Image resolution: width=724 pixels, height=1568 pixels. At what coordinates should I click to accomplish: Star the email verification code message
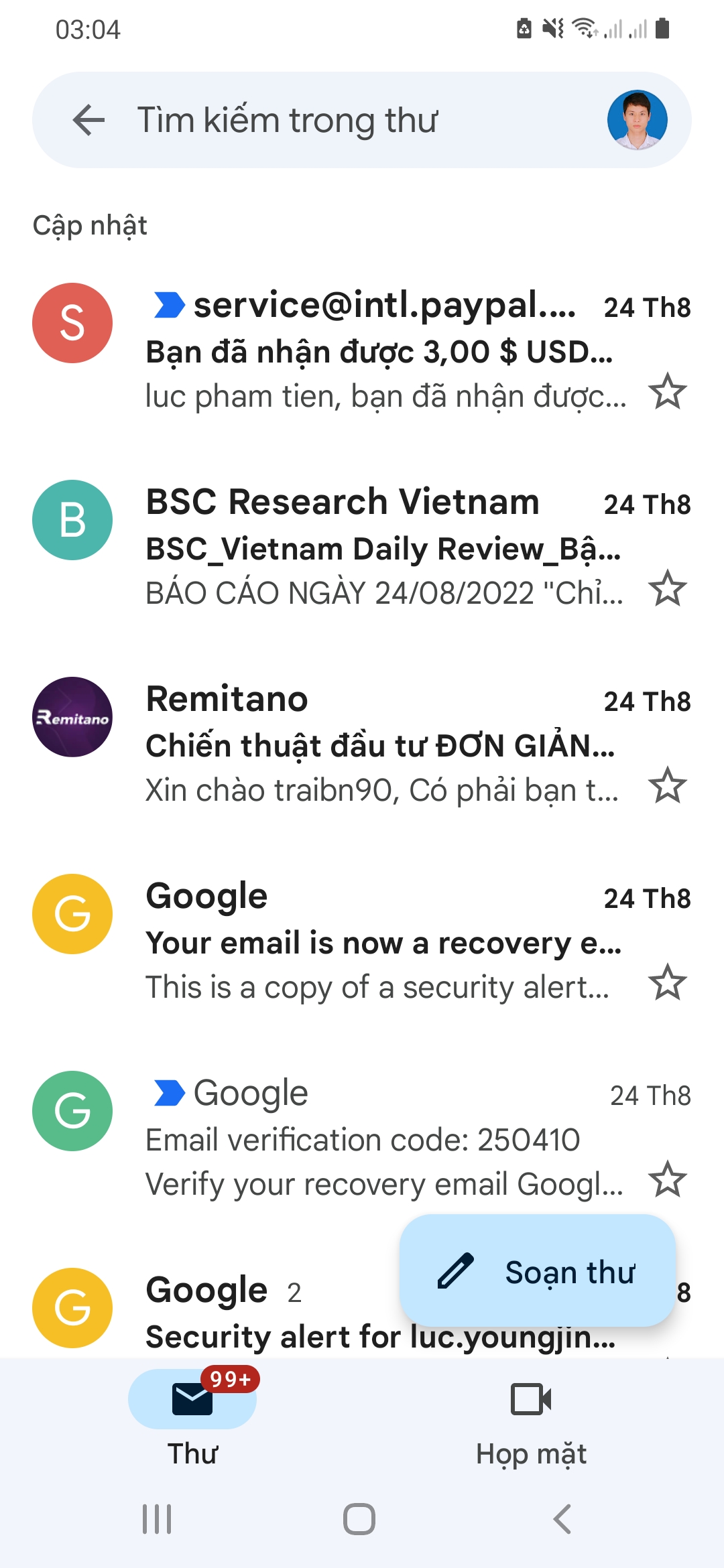[x=668, y=1180]
